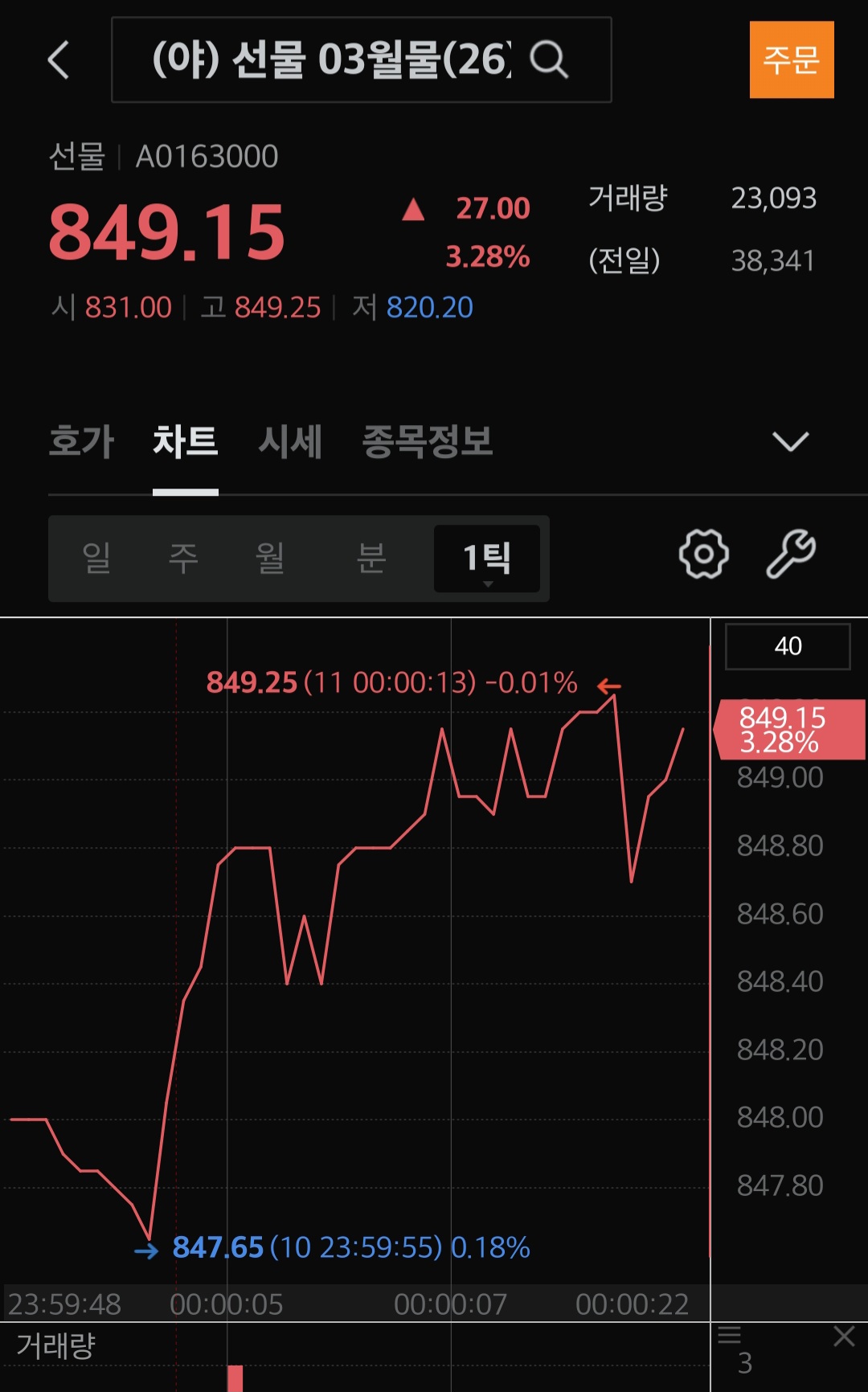Switch to the 호가 tab
The image size is (868, 1392).
pos(81,441)
